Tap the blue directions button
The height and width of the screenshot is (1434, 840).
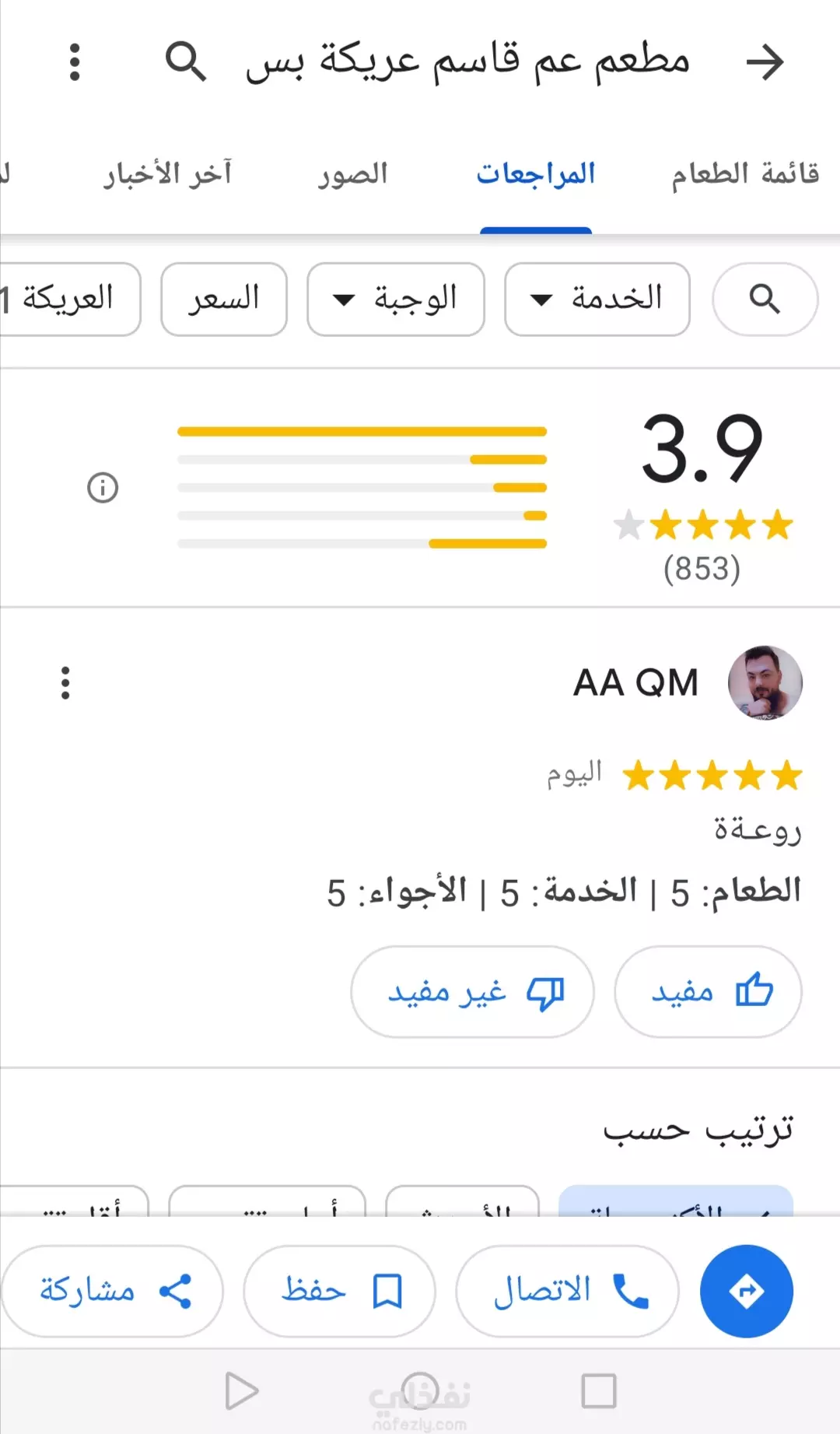(746, 1291)
